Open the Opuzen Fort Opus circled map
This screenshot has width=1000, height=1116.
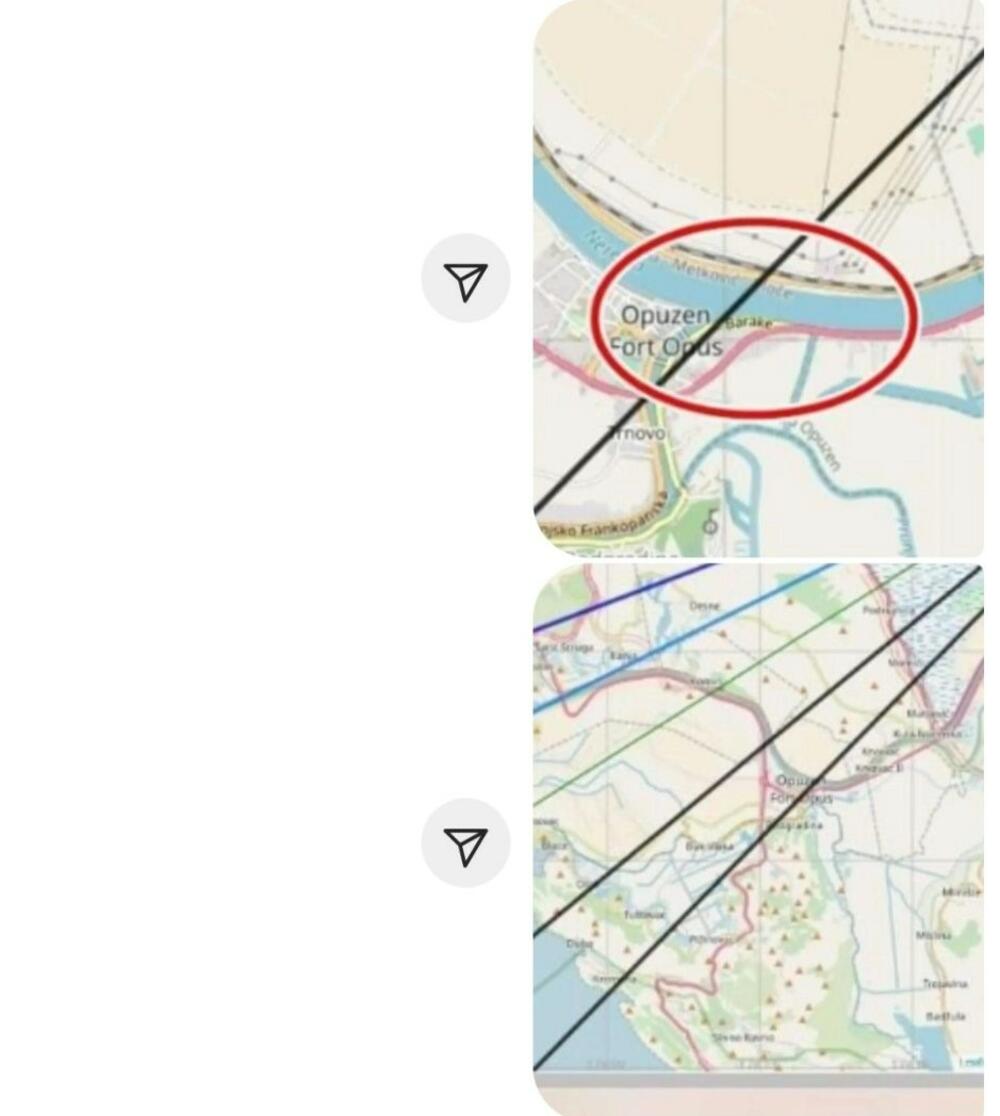758,278
